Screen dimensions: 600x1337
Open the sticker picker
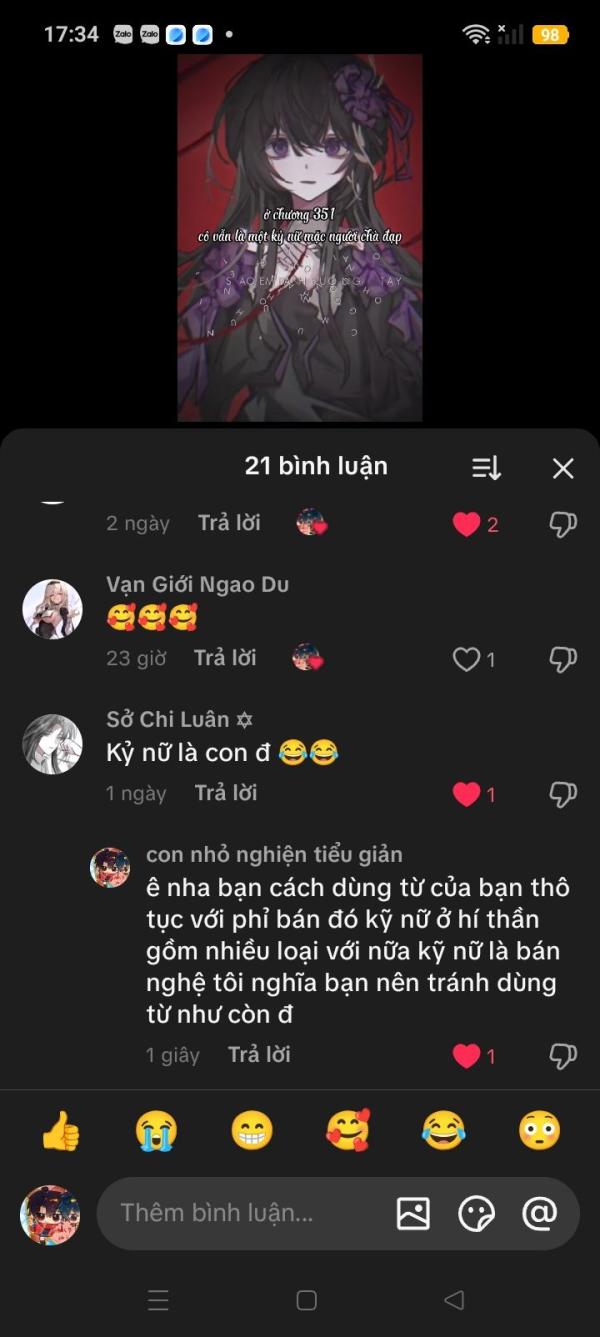pos(476,1213)
